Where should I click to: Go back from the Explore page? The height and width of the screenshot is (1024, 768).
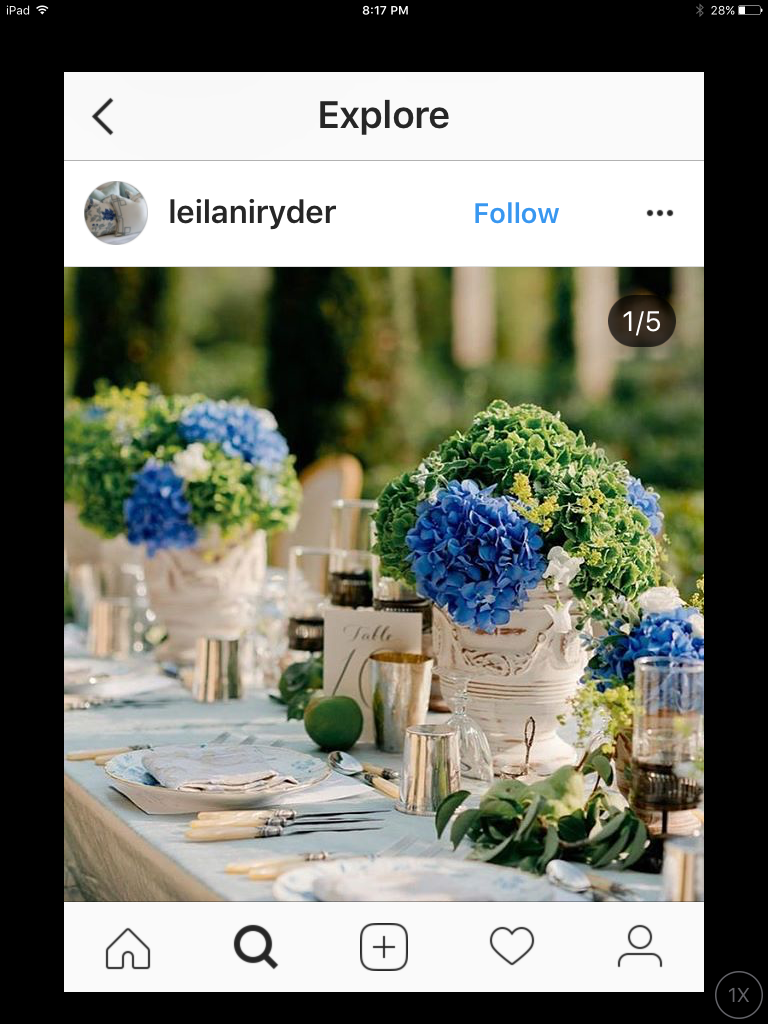(x=103, y=116)
